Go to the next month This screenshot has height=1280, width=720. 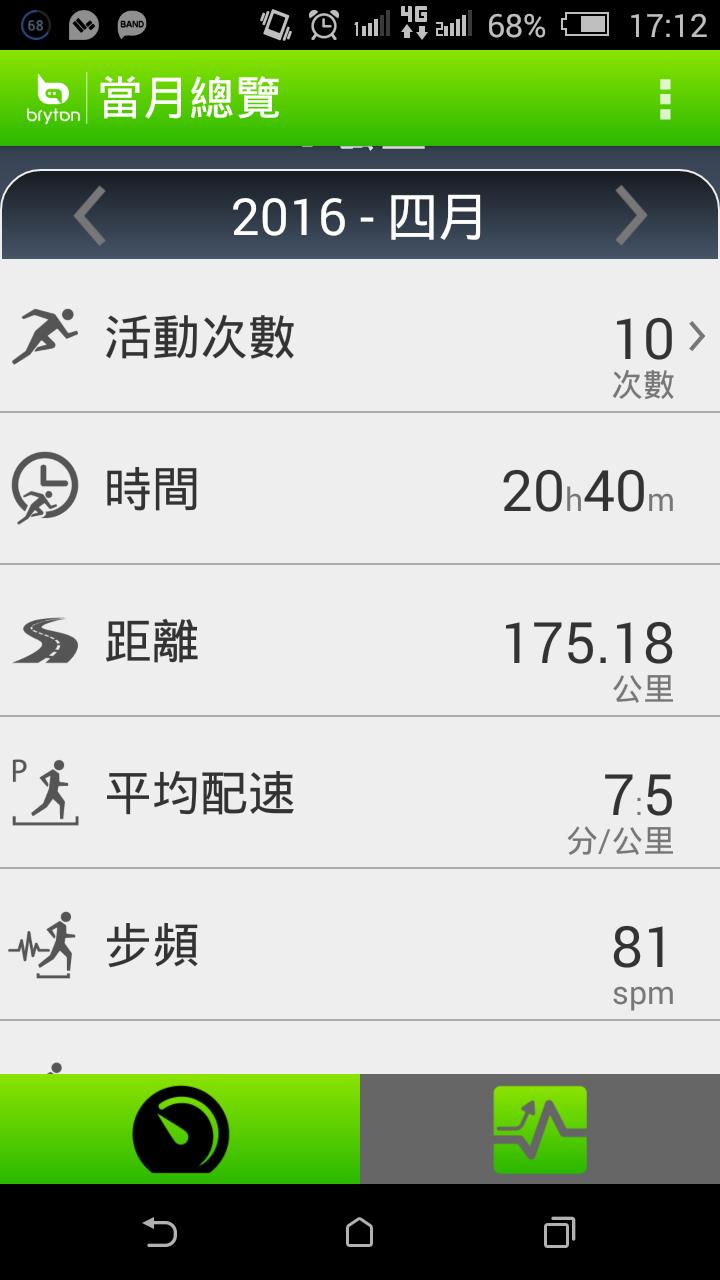click(630, 216)
